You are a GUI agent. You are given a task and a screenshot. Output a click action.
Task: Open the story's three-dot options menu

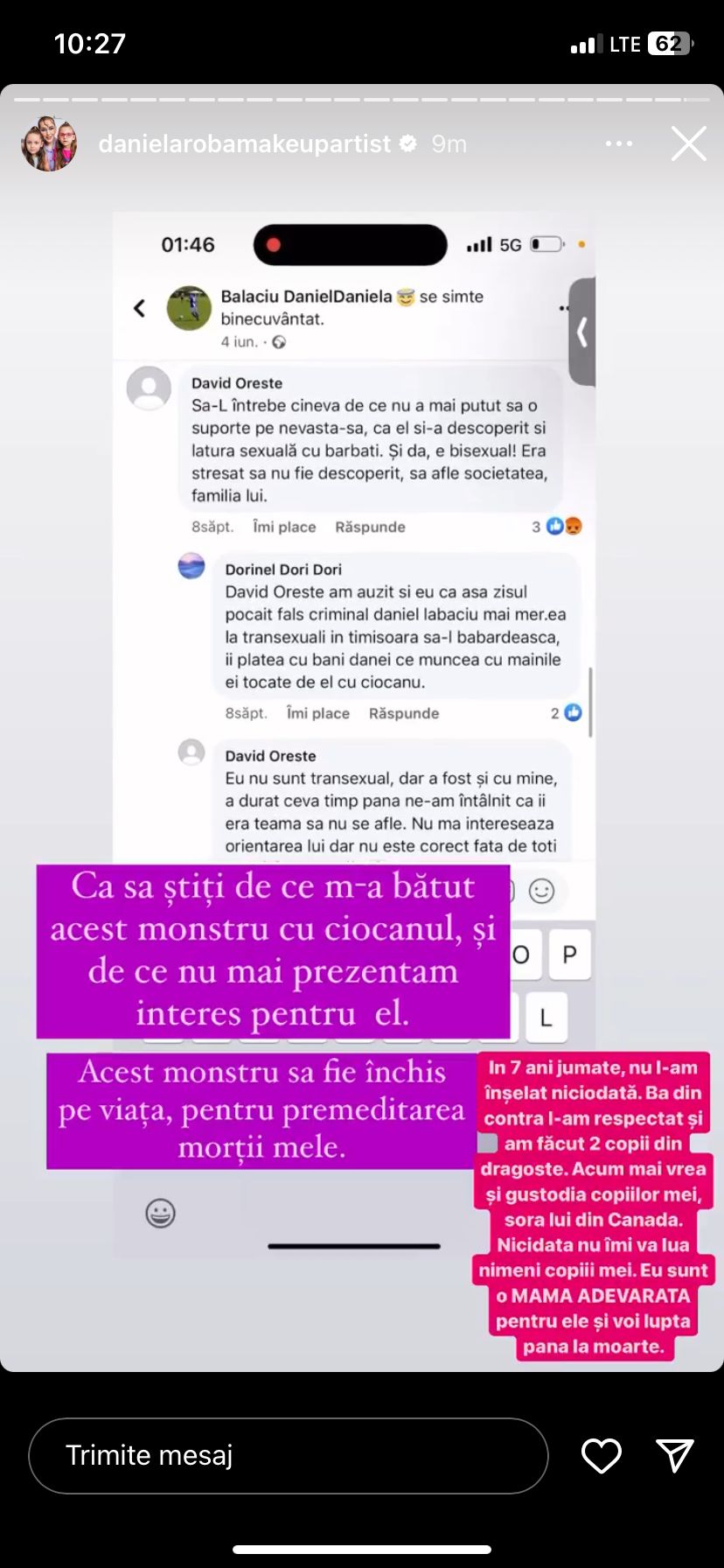click(x=618, y=144)
